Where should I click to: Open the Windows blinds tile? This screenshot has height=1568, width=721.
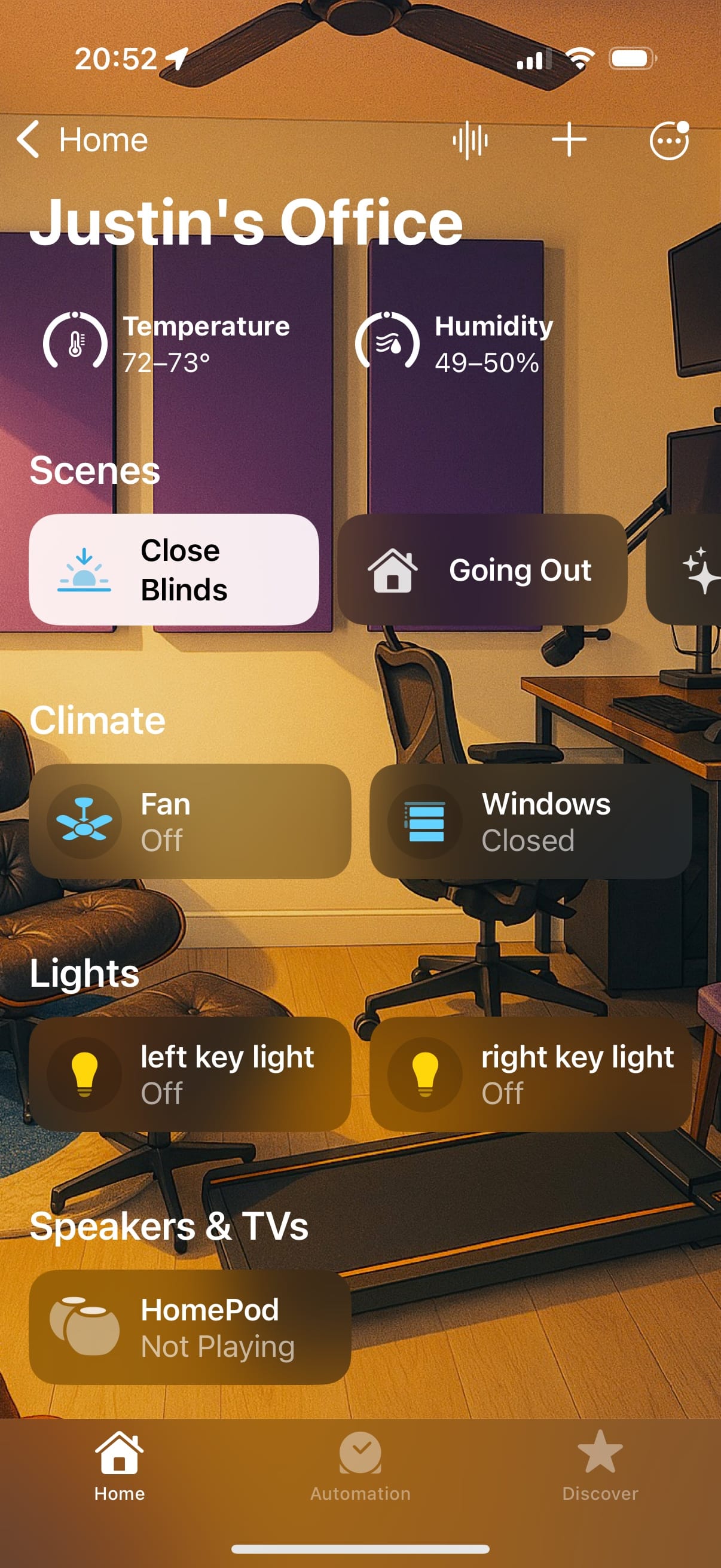click(530, 822)
